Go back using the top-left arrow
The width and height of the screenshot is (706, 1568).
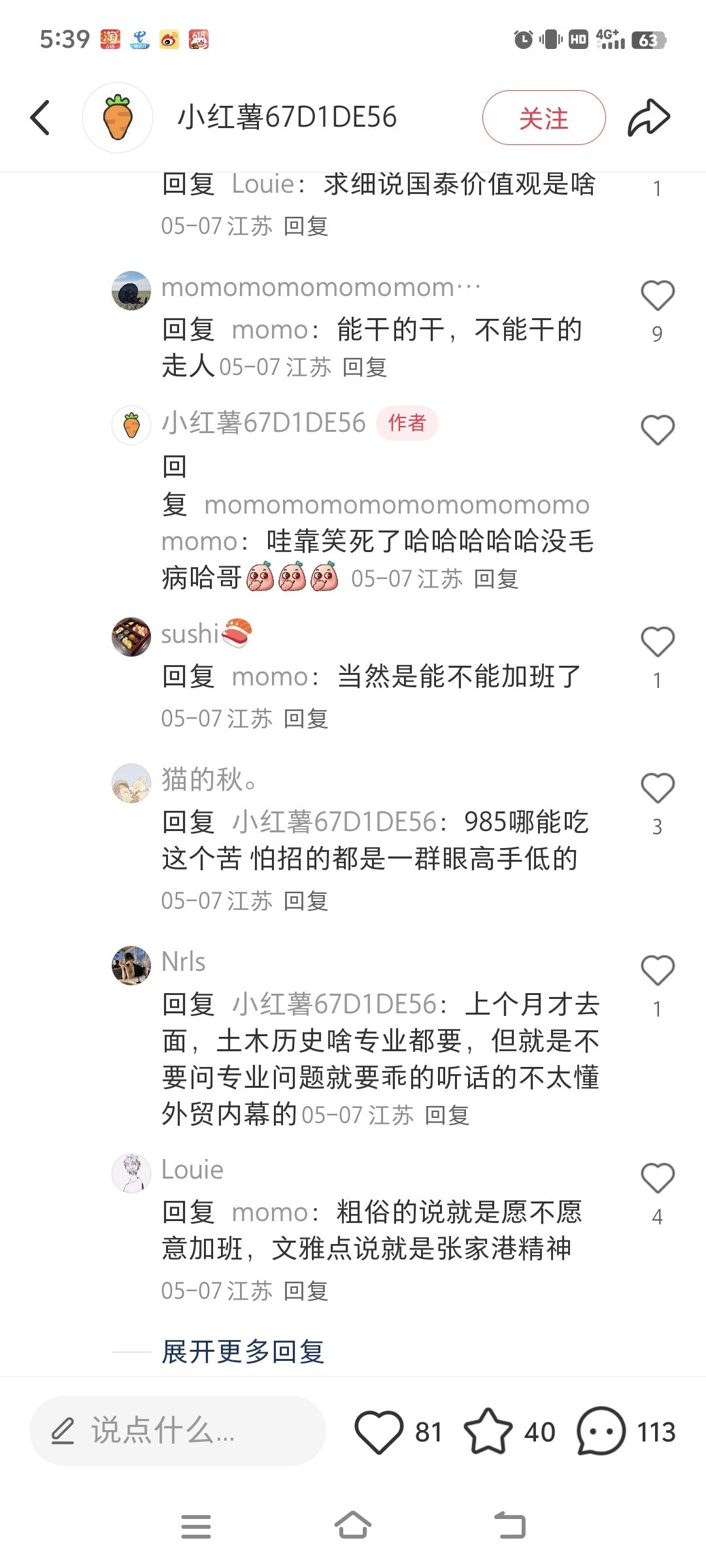point(40,118)
